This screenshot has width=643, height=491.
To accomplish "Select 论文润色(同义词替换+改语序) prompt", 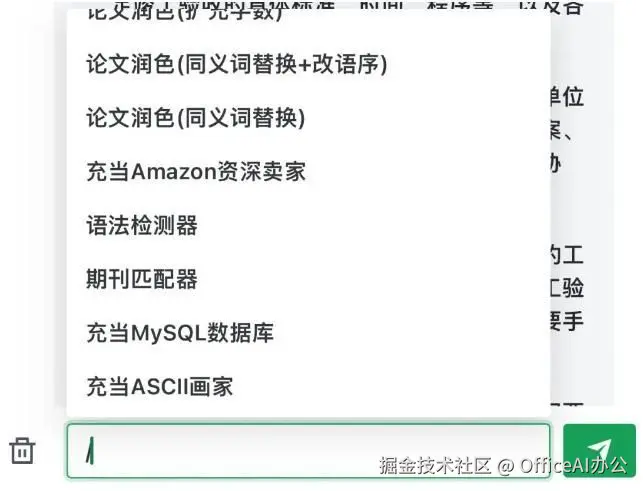I will [236, 64].
